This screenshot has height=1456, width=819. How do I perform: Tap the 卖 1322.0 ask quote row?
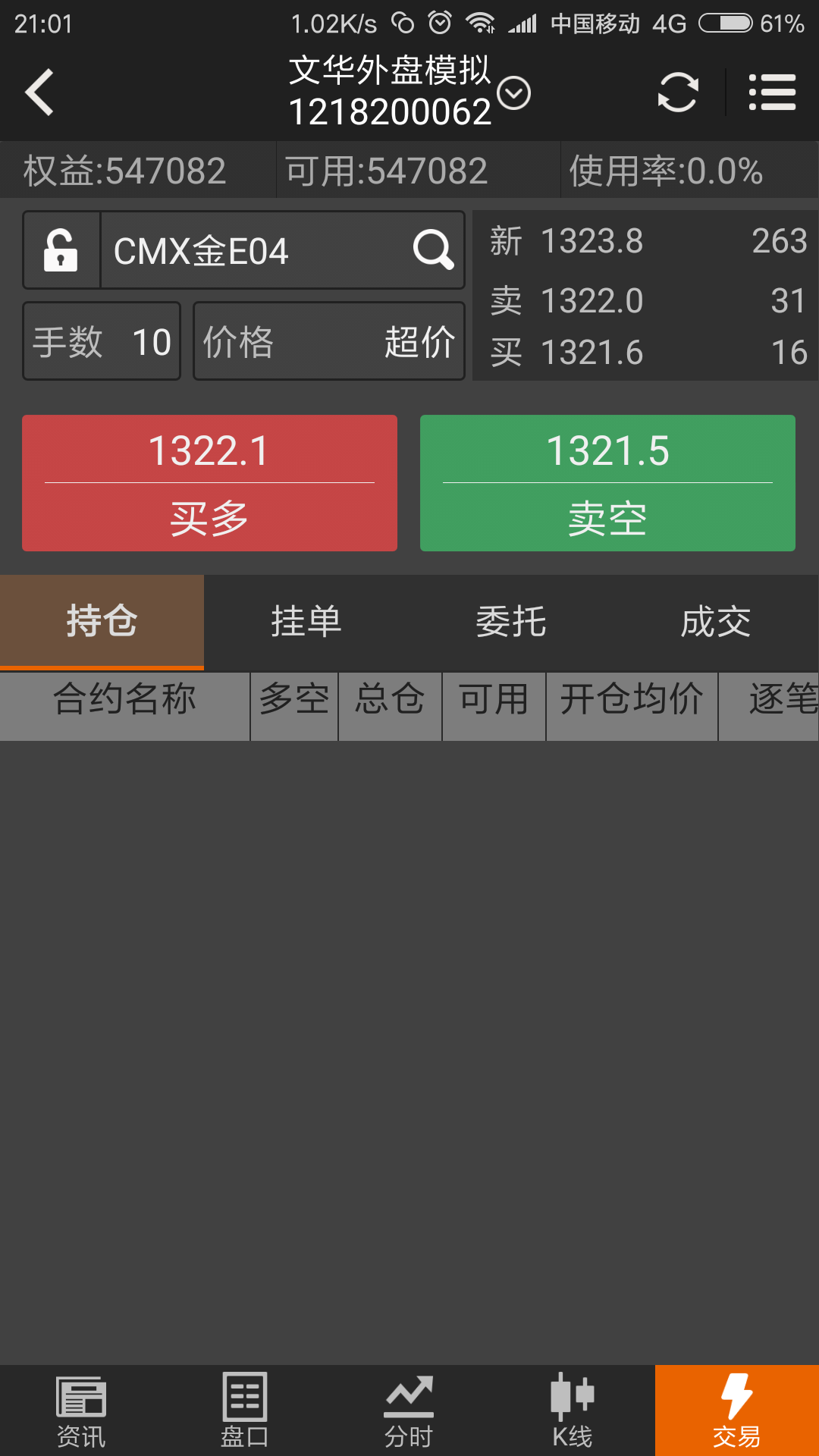(x=647, y=300)
